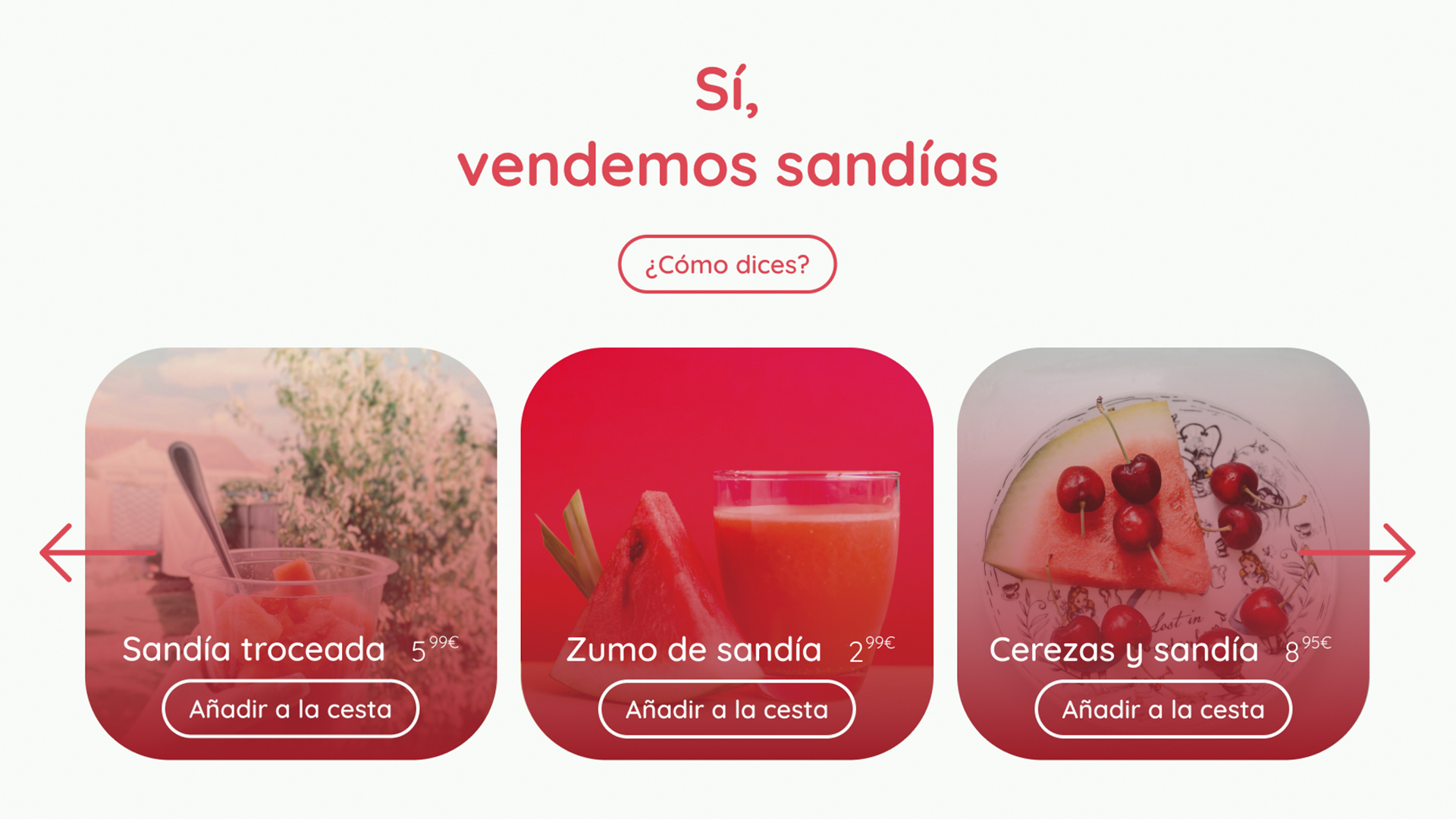Tap the ¿Cómo dices? button

pyautogui.click(x=726, y=264)
